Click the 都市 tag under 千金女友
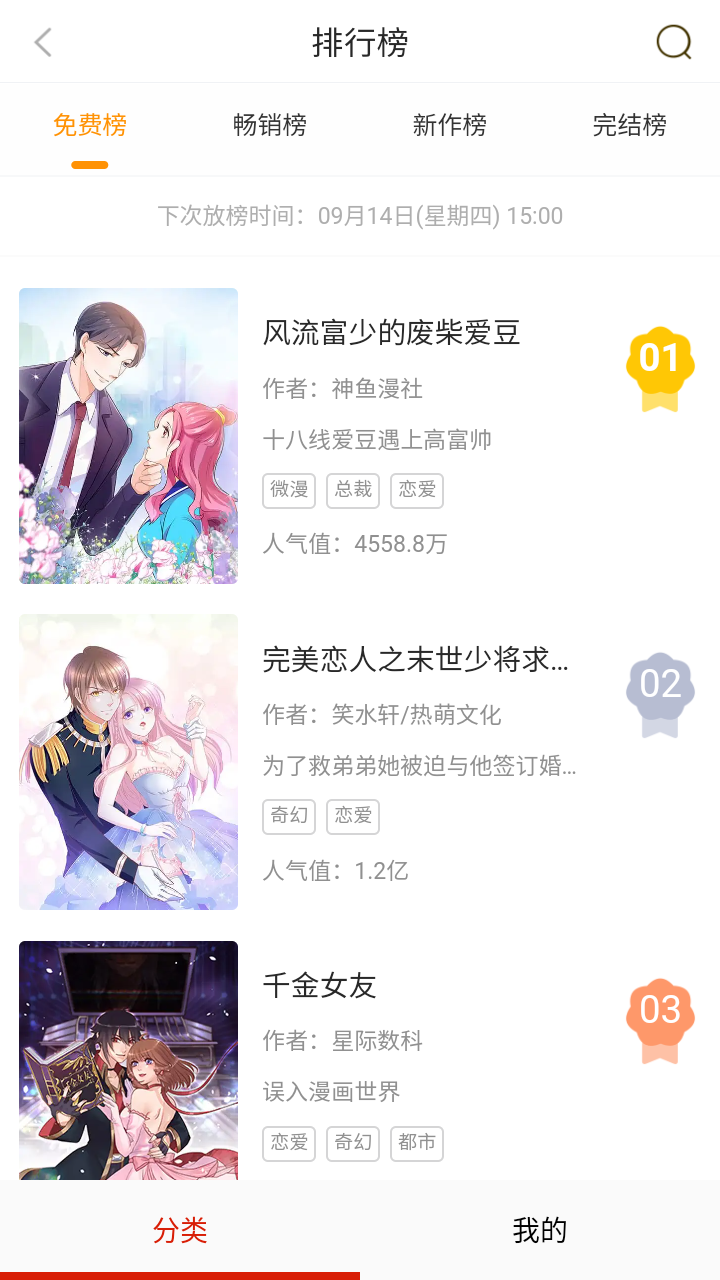 (x=417, y=1143)
